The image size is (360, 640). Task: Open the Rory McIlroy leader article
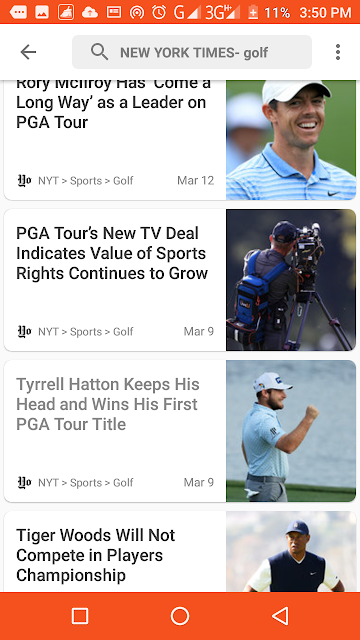(180, 140)
